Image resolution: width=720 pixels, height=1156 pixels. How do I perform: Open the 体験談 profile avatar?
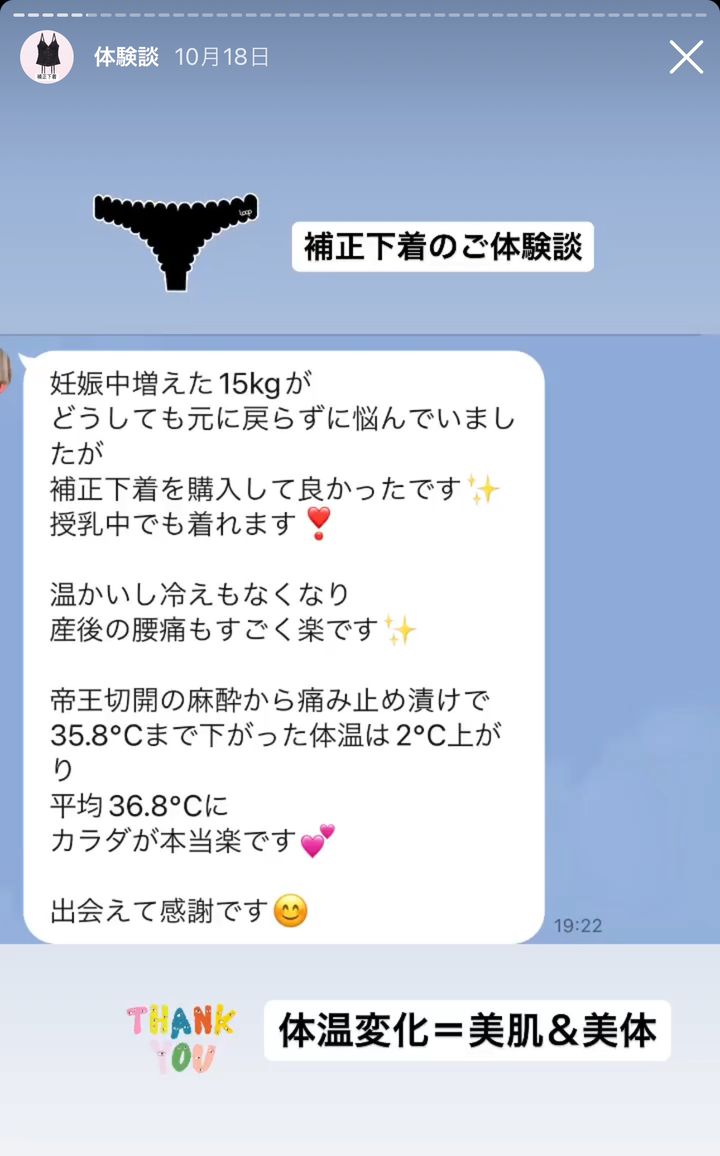(x=46, y=57)
